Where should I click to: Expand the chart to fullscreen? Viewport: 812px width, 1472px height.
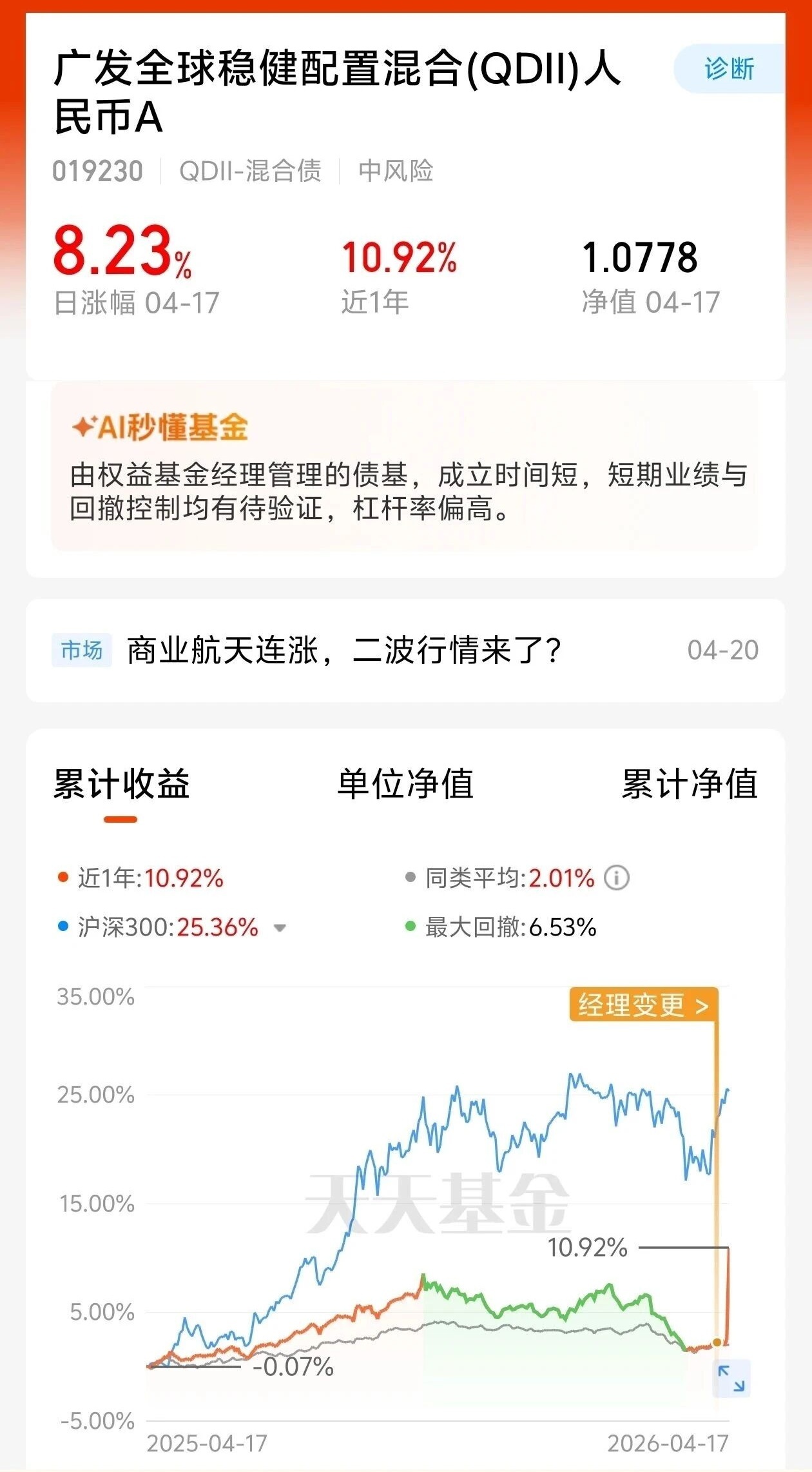coord(731,1379)
